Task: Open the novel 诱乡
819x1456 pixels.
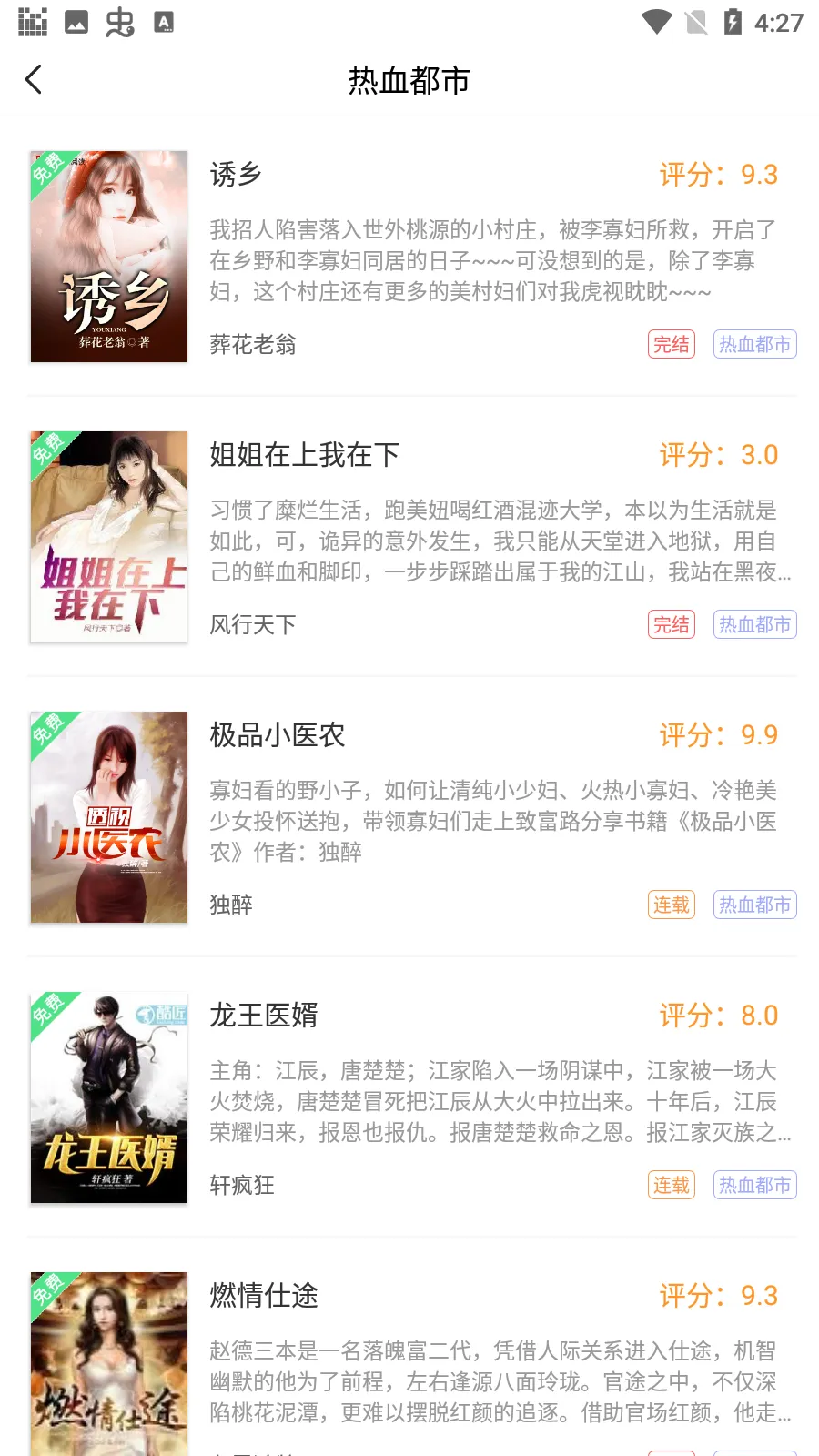Action: (x=236, y=174)
